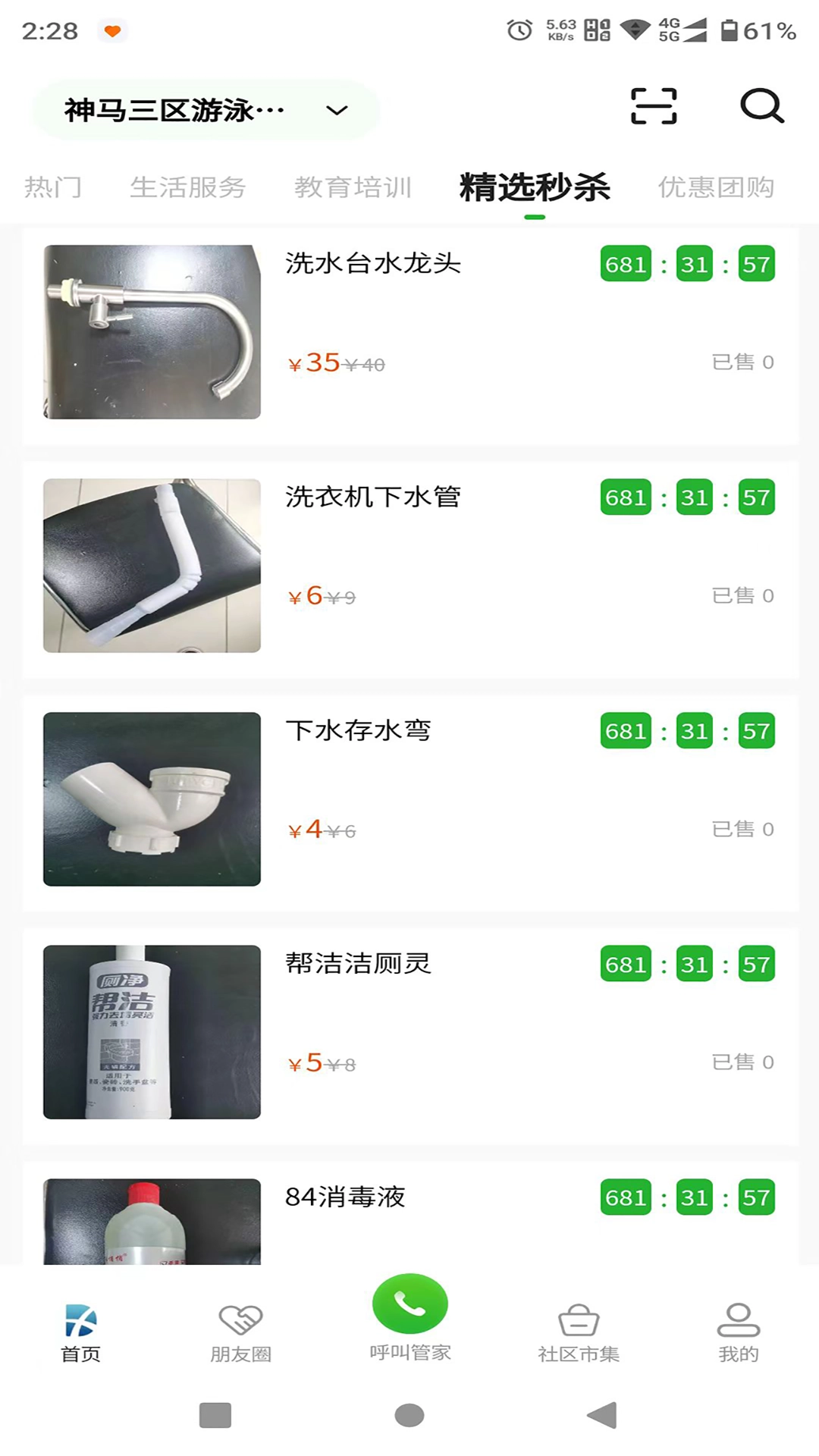Screen dimensions: 819x1456
Task: Switch to the 生活服务 tab
Action: (x=190, y=187)
